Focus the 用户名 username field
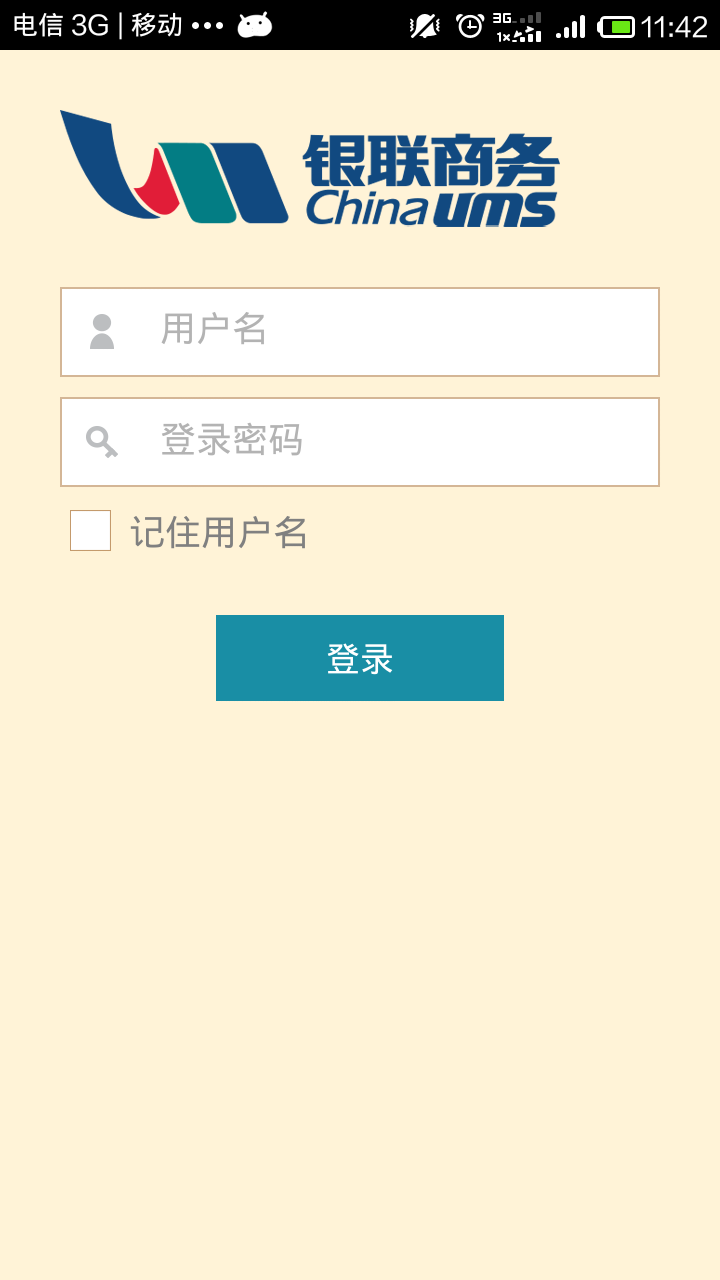 (360, 332)
